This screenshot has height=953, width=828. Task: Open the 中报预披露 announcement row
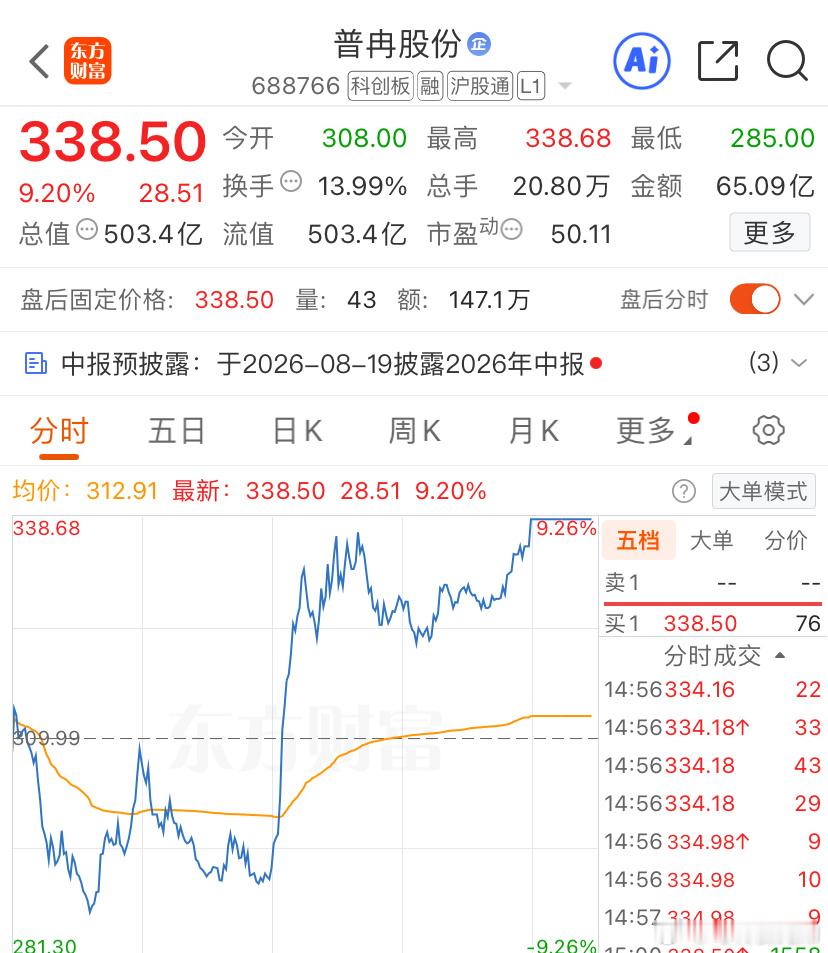(x=414, y=363)
